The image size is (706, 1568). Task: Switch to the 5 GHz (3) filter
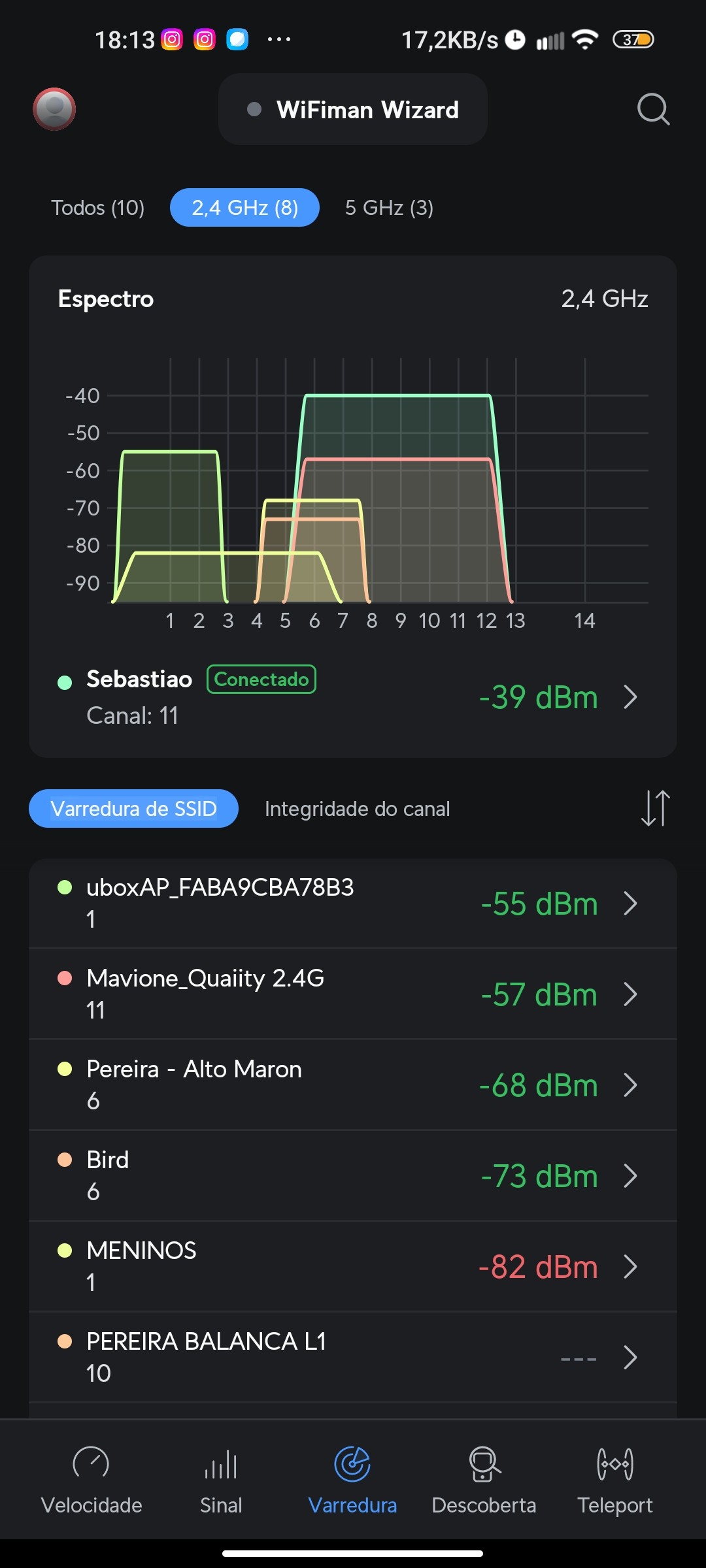click(x=389, y=208)
